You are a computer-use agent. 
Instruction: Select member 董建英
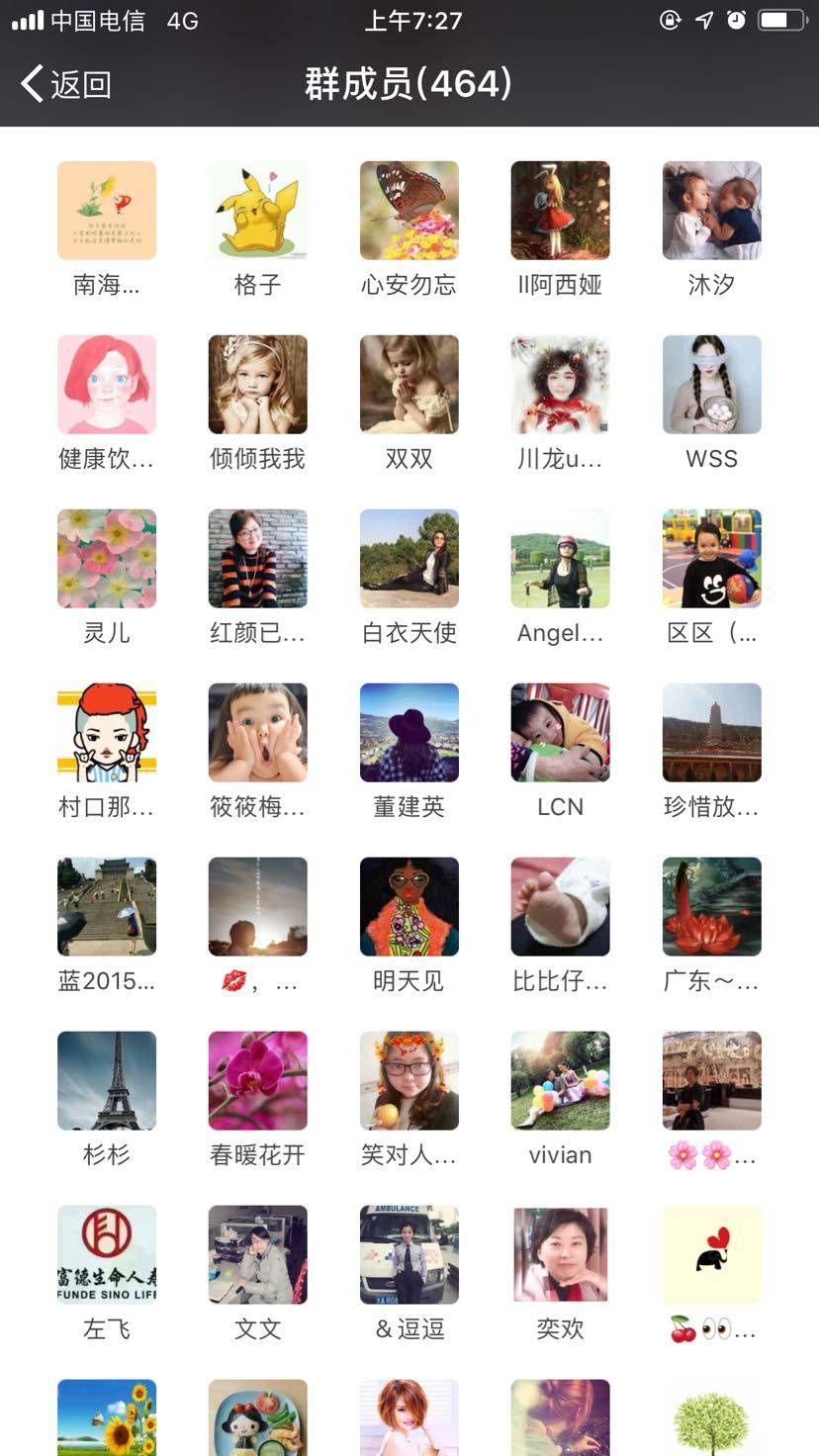click(x=409, y=733)
